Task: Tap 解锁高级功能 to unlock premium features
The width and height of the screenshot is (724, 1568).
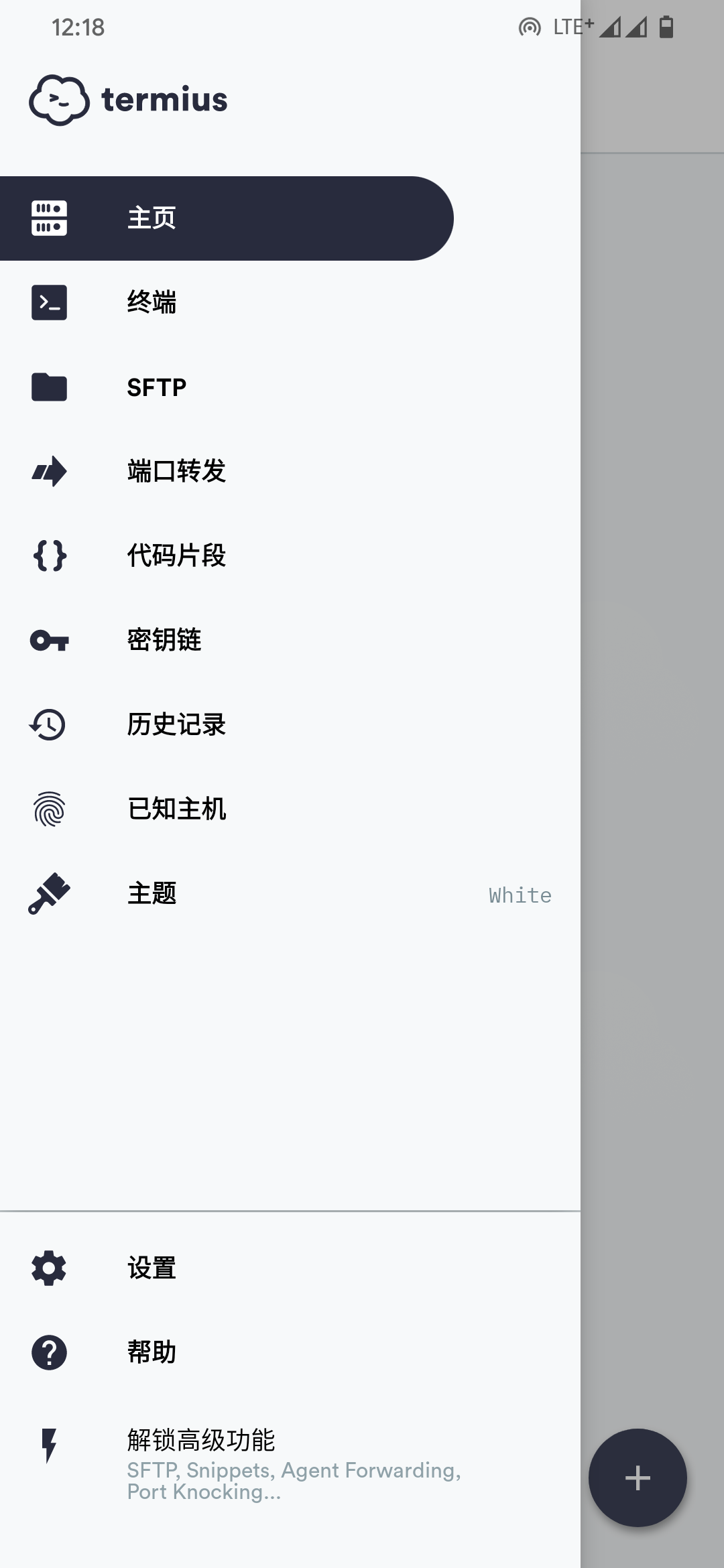Action: pos(288,1464)
